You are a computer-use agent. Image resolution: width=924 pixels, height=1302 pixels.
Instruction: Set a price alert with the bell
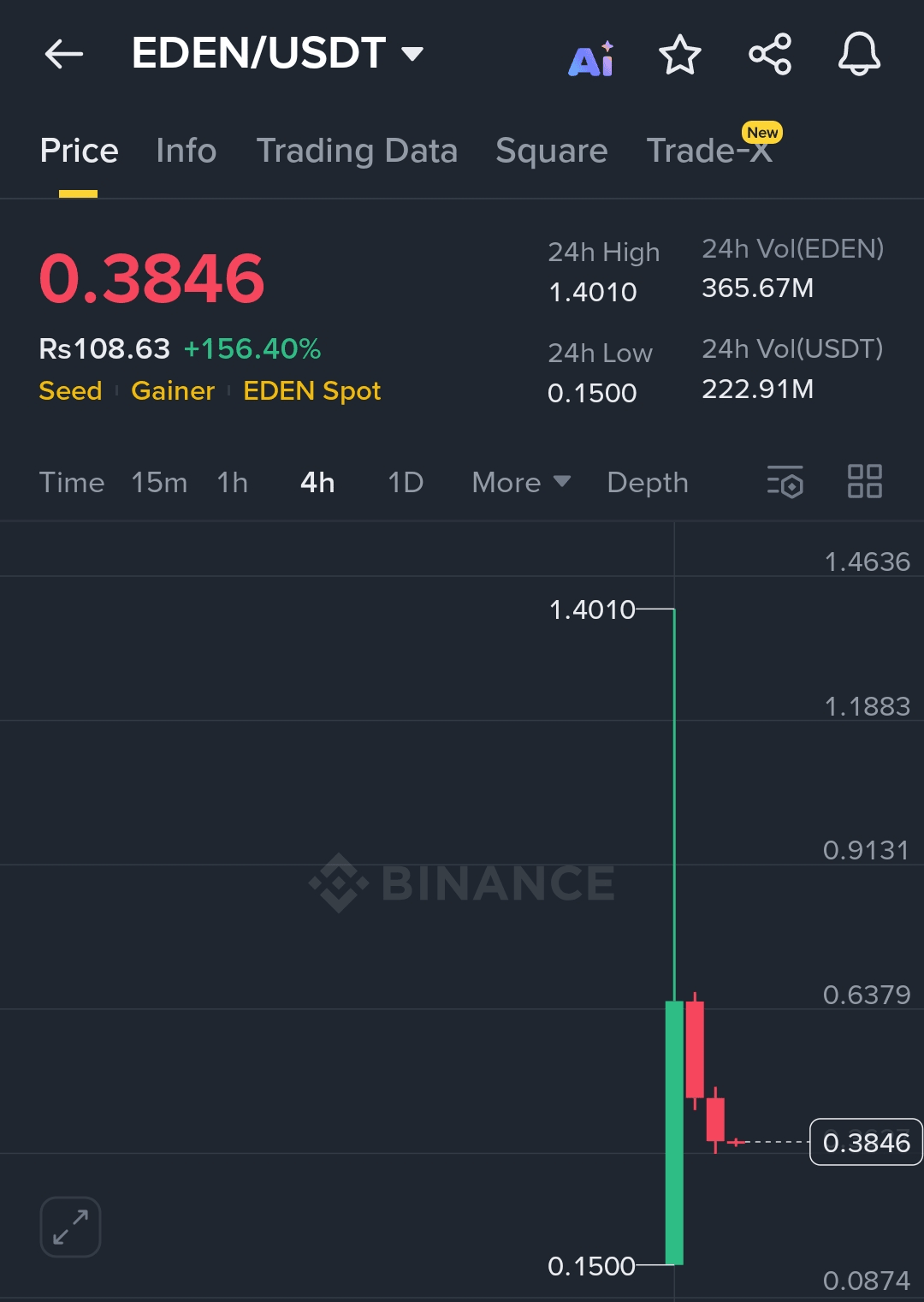pos(859,55)
